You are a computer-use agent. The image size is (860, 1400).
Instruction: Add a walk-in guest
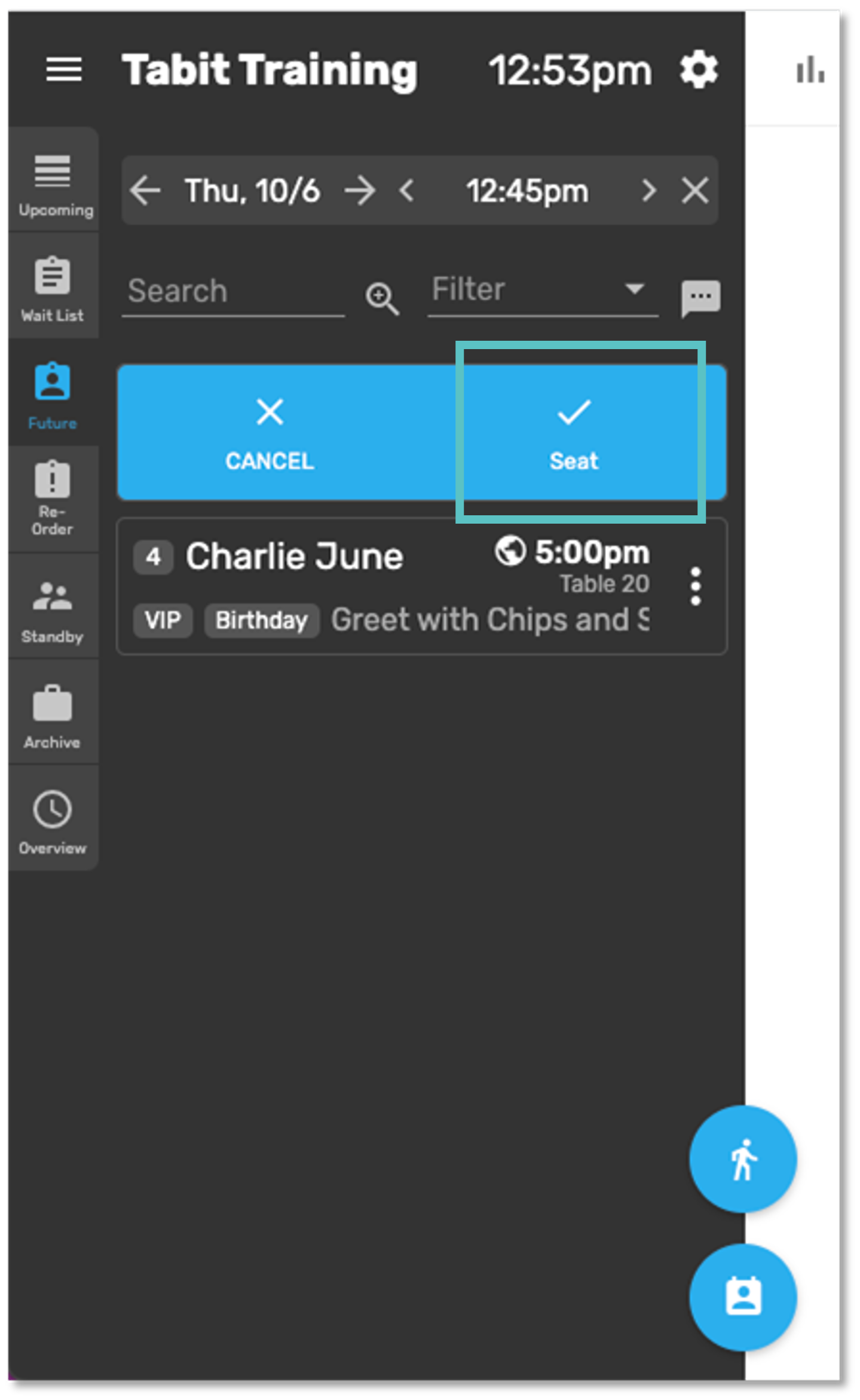742,1158
